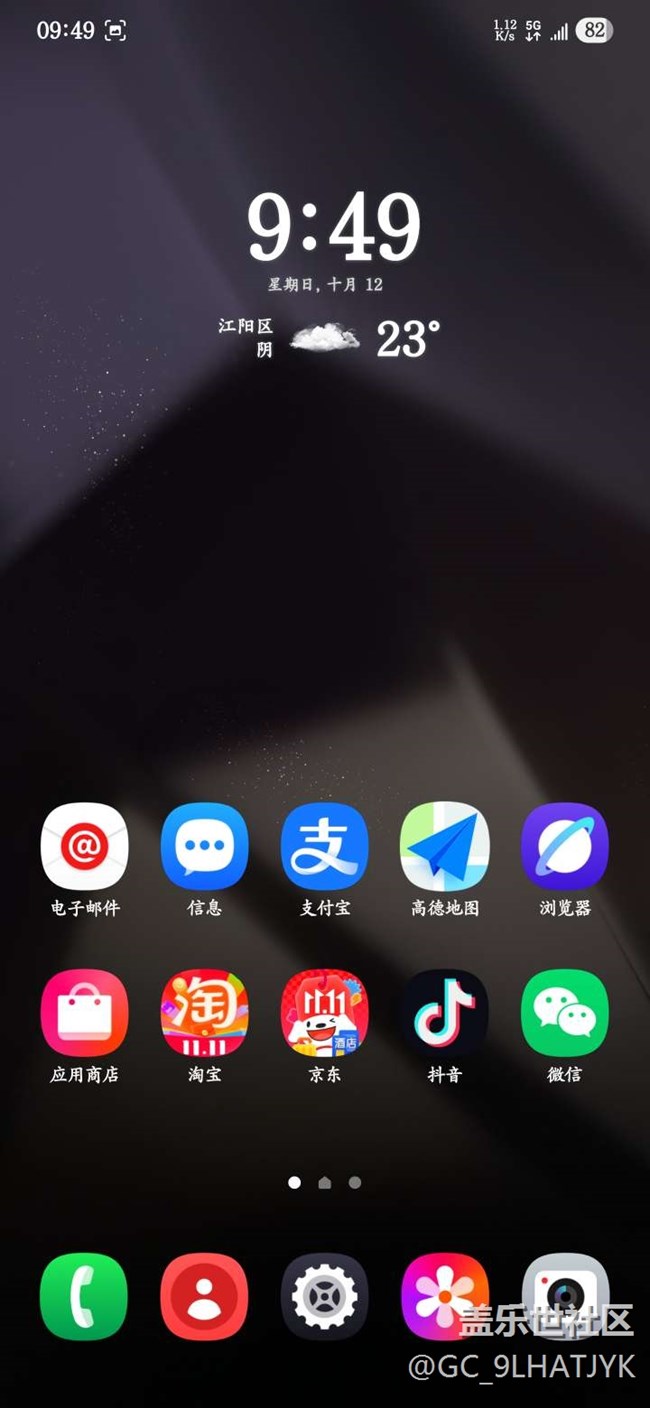Tap the 9:49 clock widget
The image size is (650, 1408).
(333, 228)
